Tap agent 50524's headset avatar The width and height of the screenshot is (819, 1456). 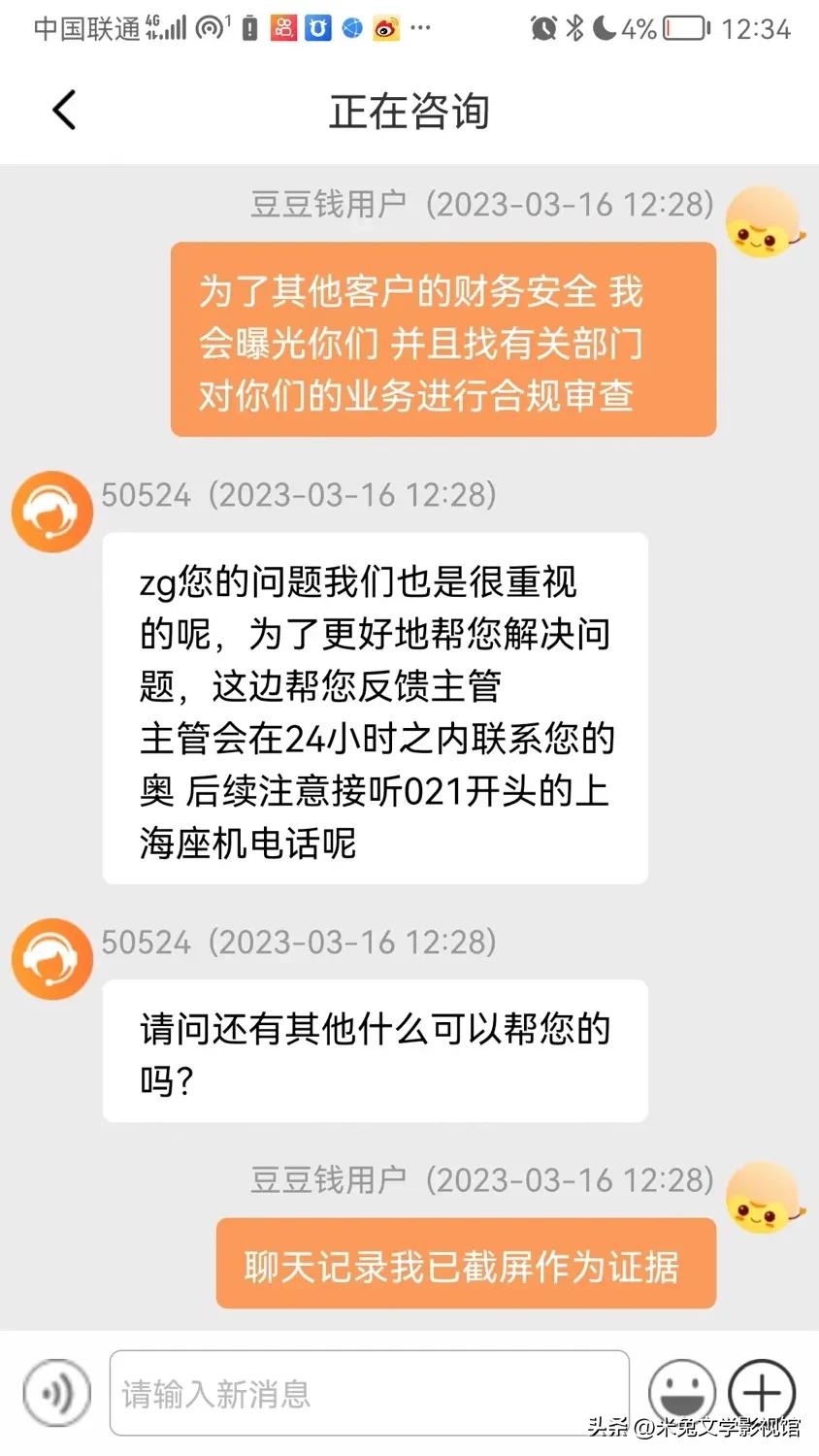51,511
